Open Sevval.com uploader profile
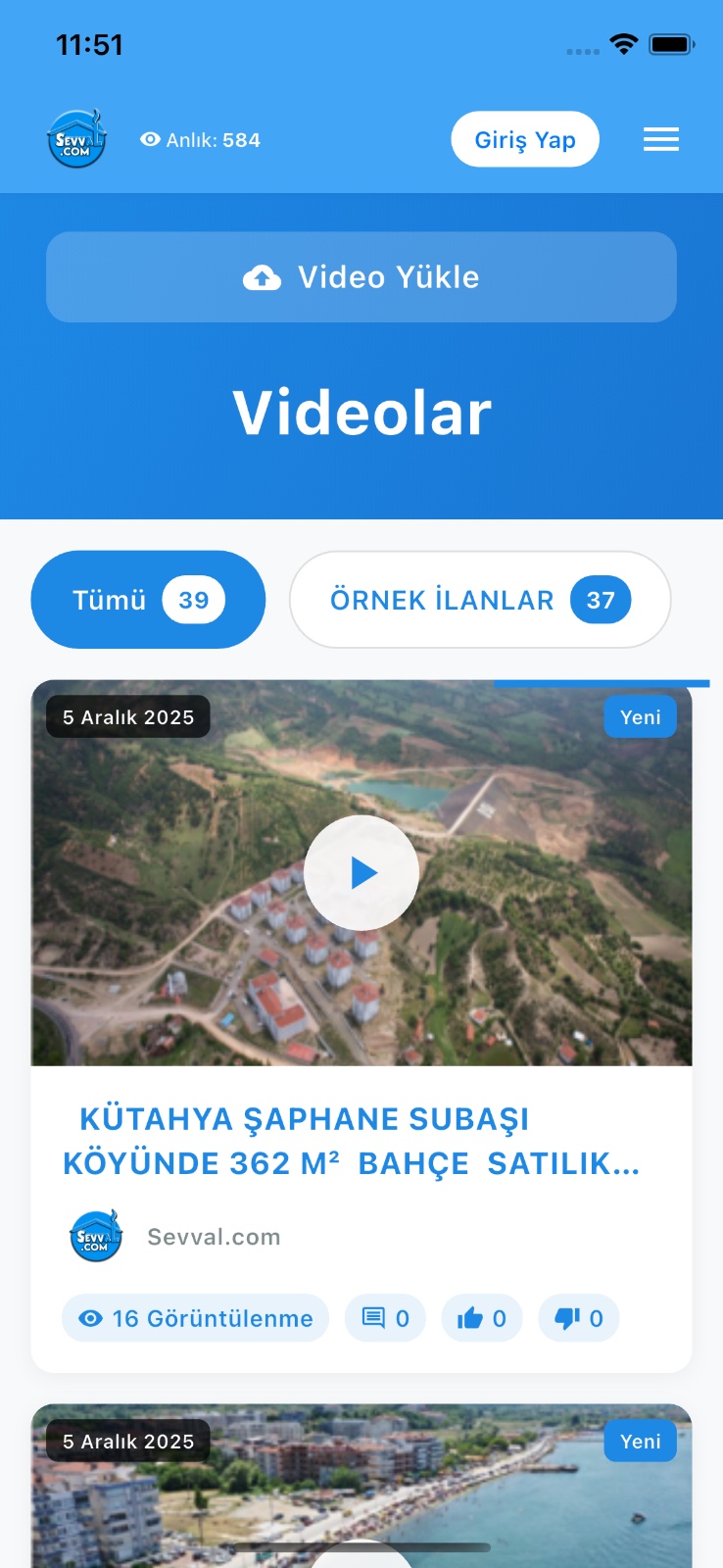 click(214, 1237)
